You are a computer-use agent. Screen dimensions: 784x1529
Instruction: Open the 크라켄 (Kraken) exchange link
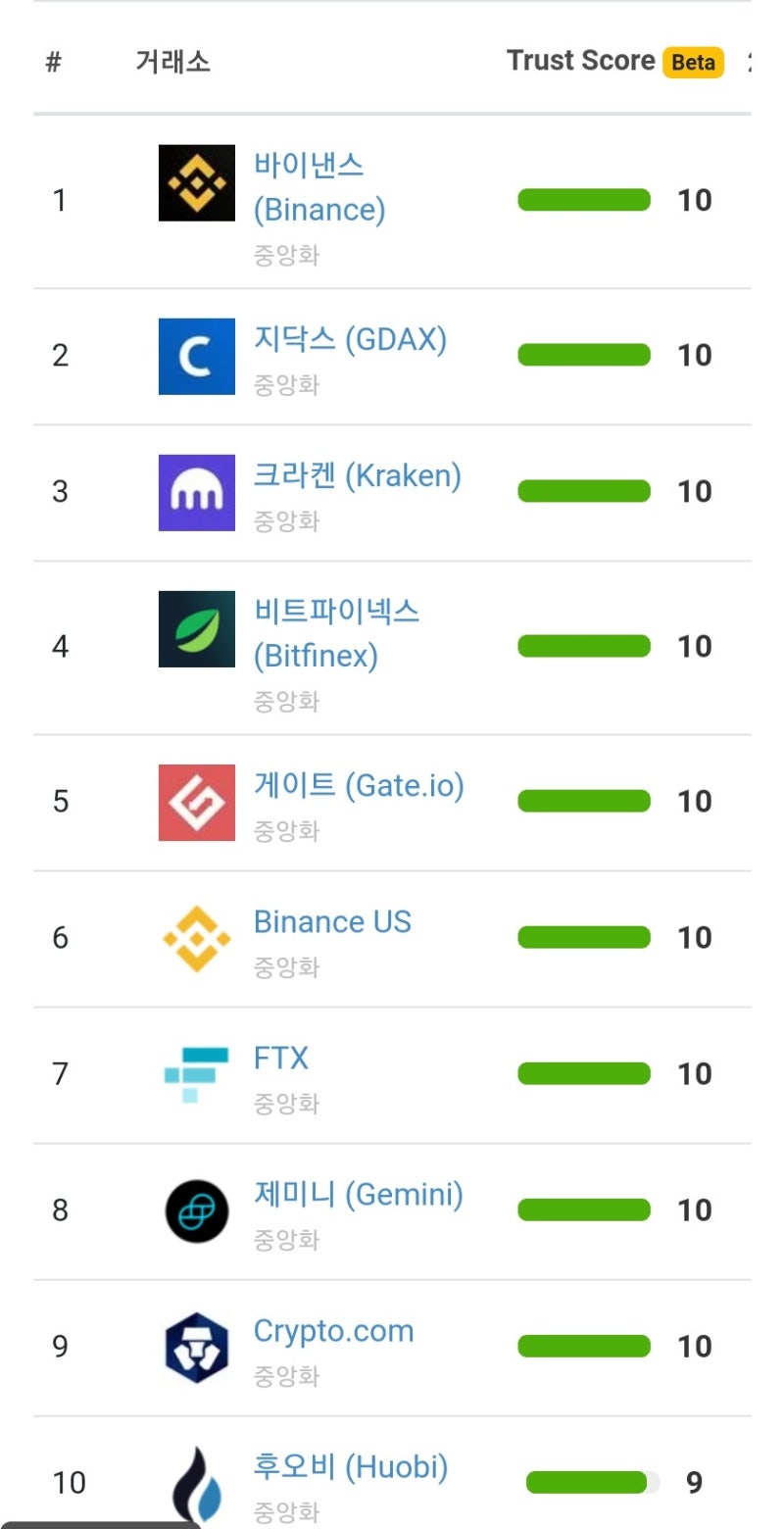(x=356, y=476)
